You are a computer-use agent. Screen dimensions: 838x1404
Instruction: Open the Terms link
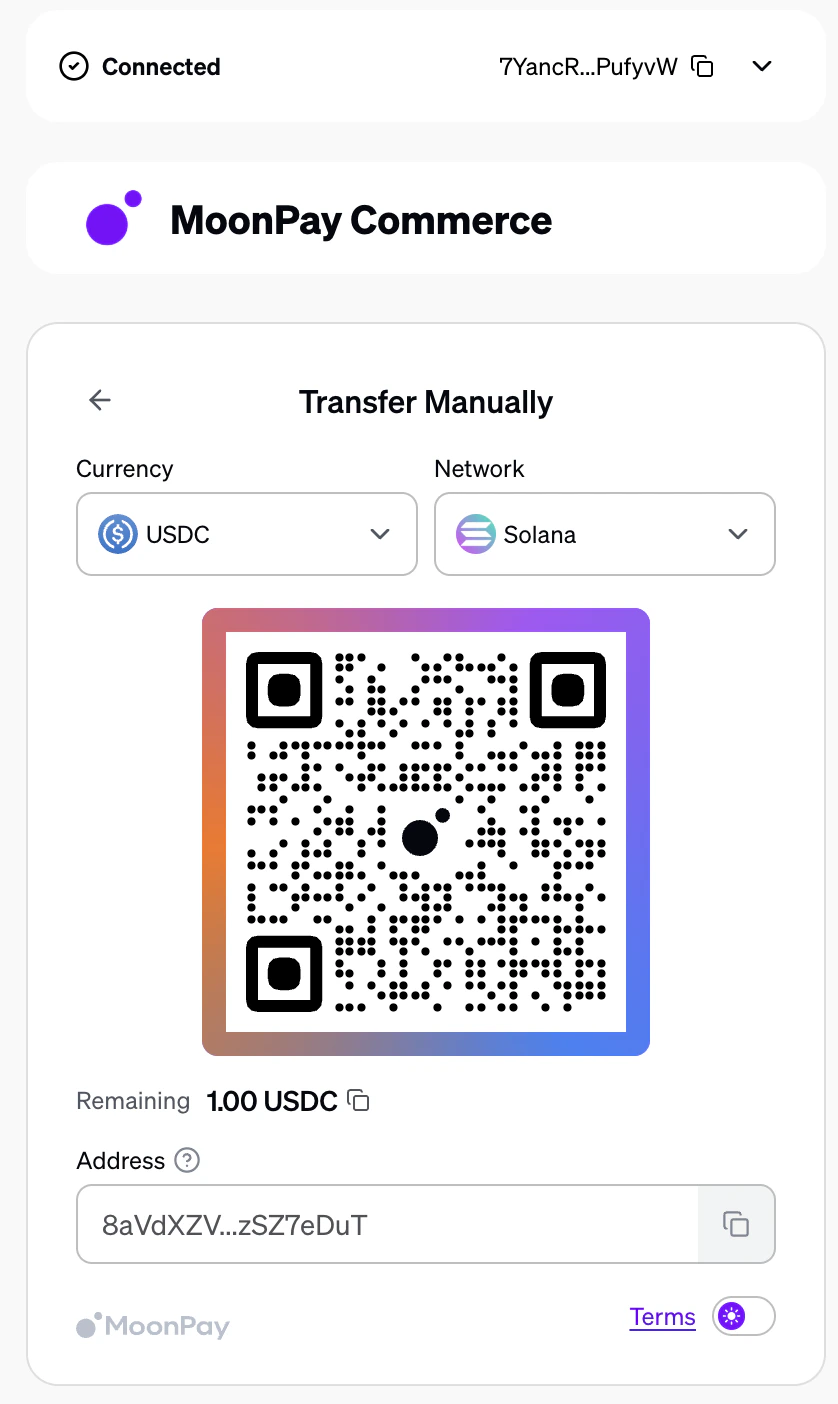(x=662, y=1317)
